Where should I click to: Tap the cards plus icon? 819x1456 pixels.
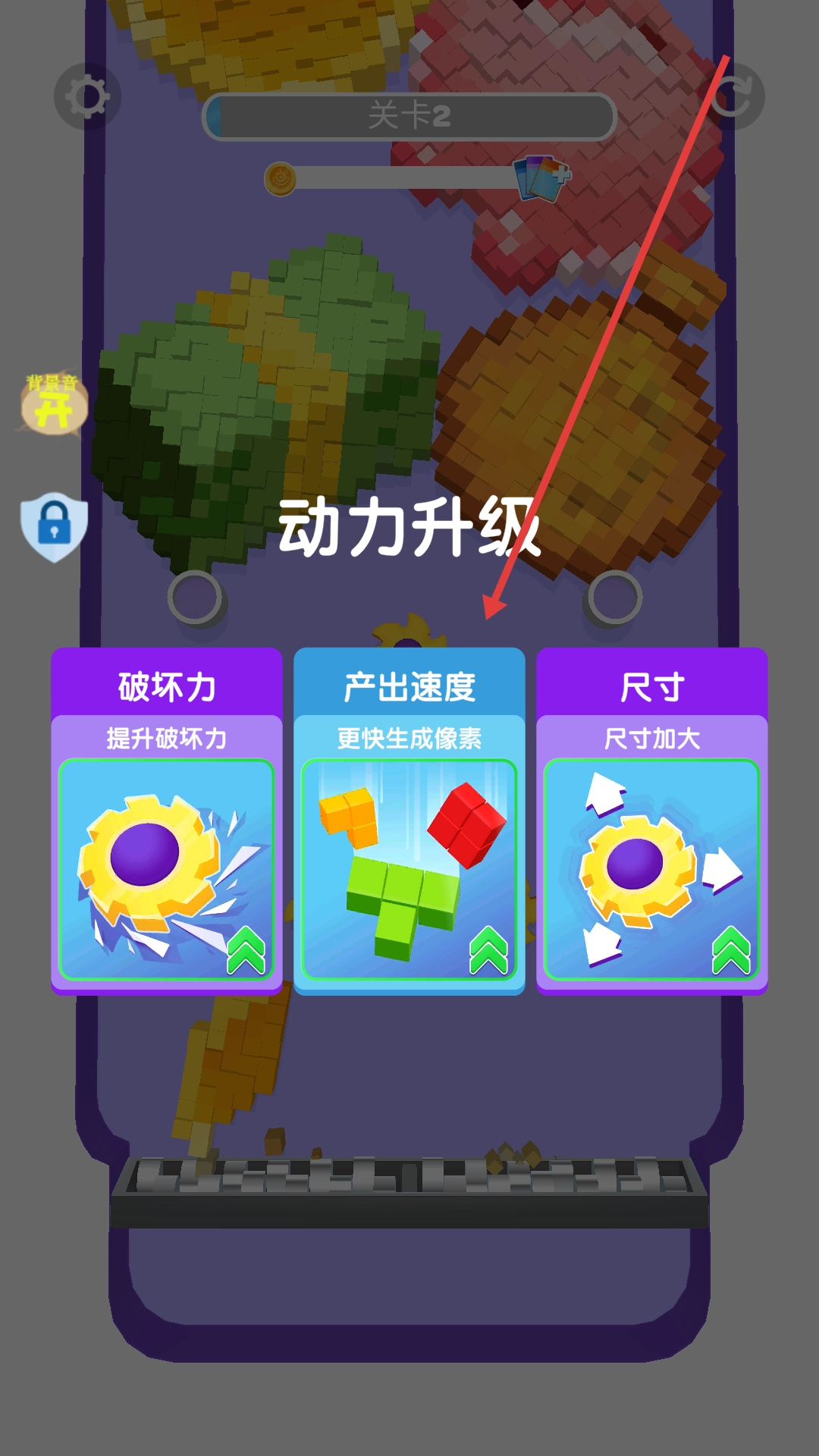coord(541,179)
